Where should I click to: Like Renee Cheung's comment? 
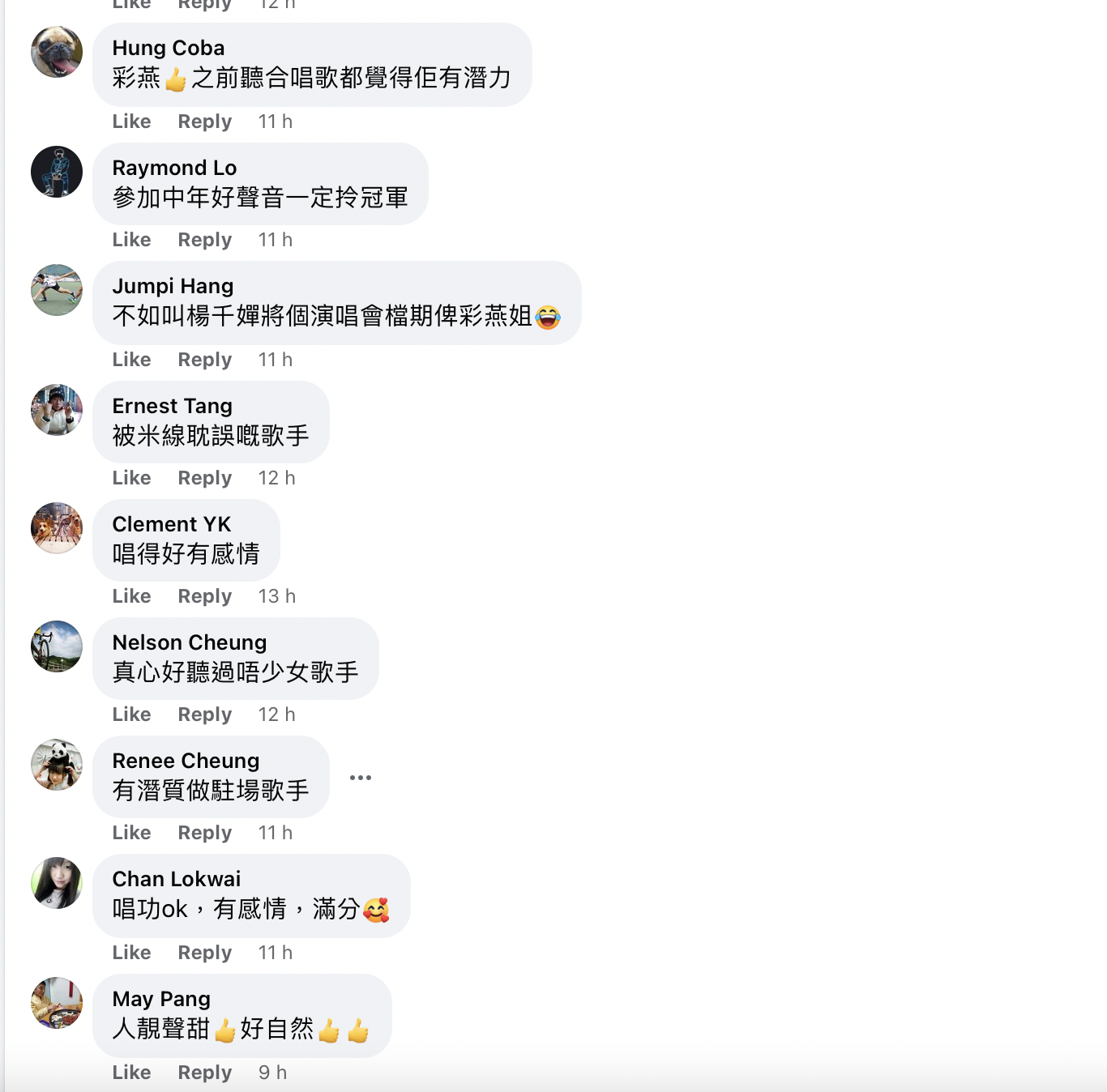click(x=131, y=833)
